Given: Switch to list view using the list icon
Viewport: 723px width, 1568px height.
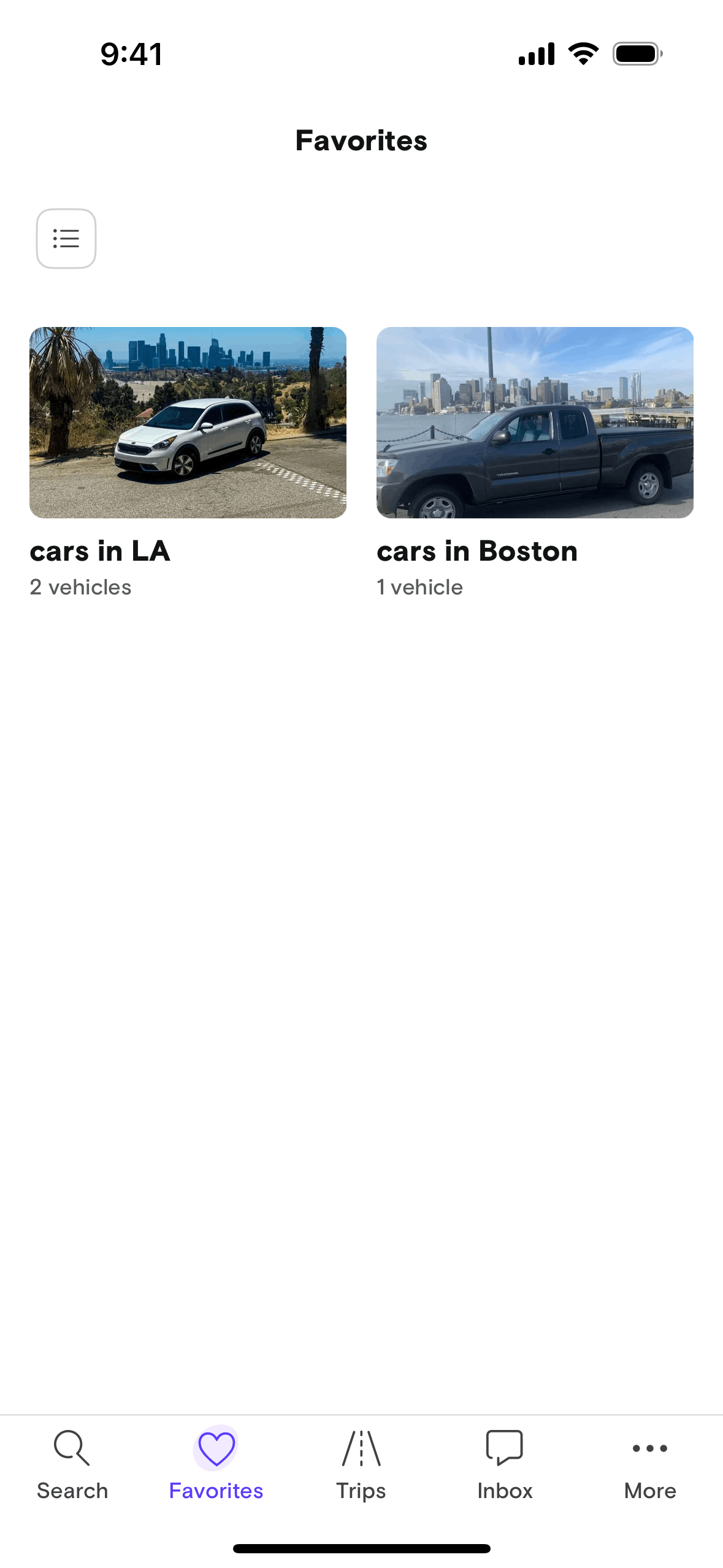Looking at the screenshot, I should click(x=66, y=239).
